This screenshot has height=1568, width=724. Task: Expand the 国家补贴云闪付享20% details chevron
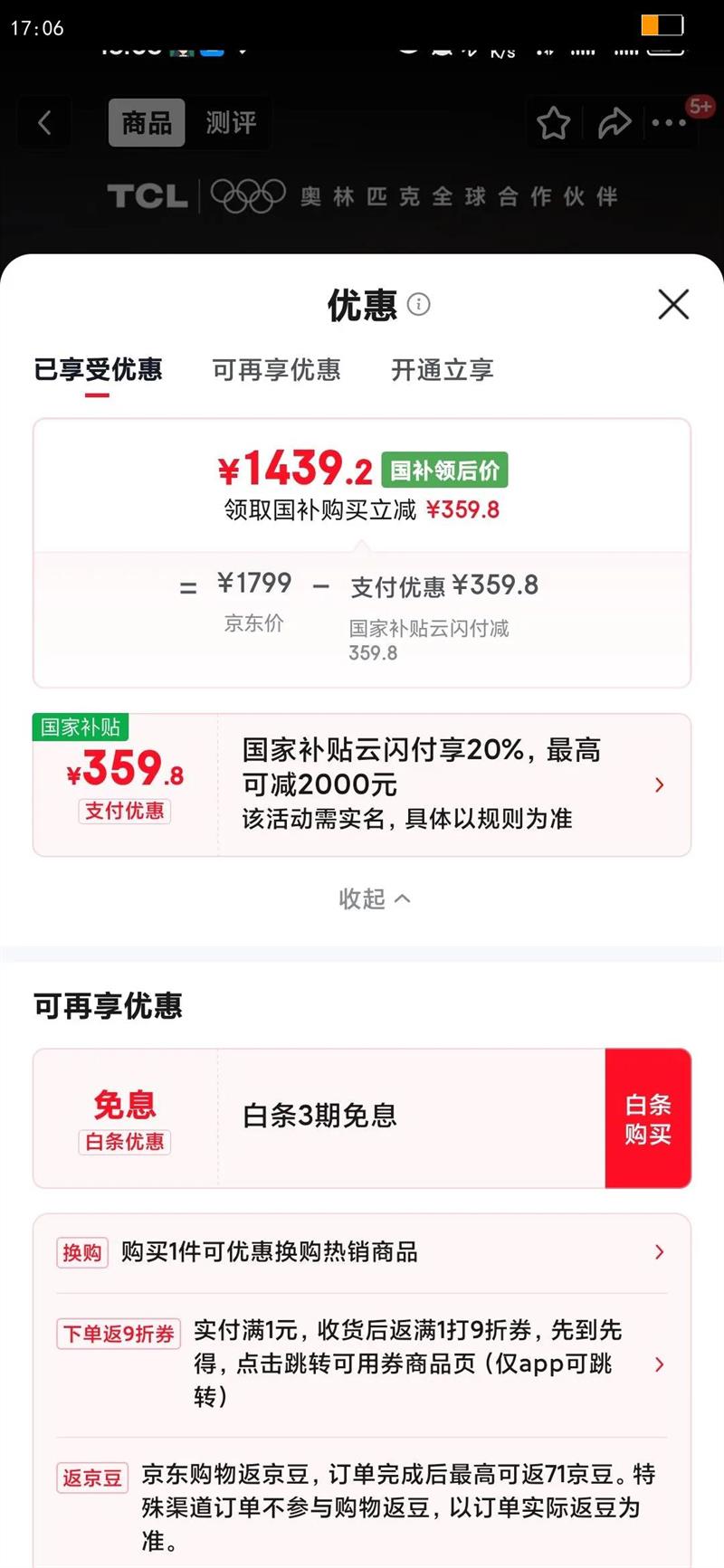click(659, 784)
